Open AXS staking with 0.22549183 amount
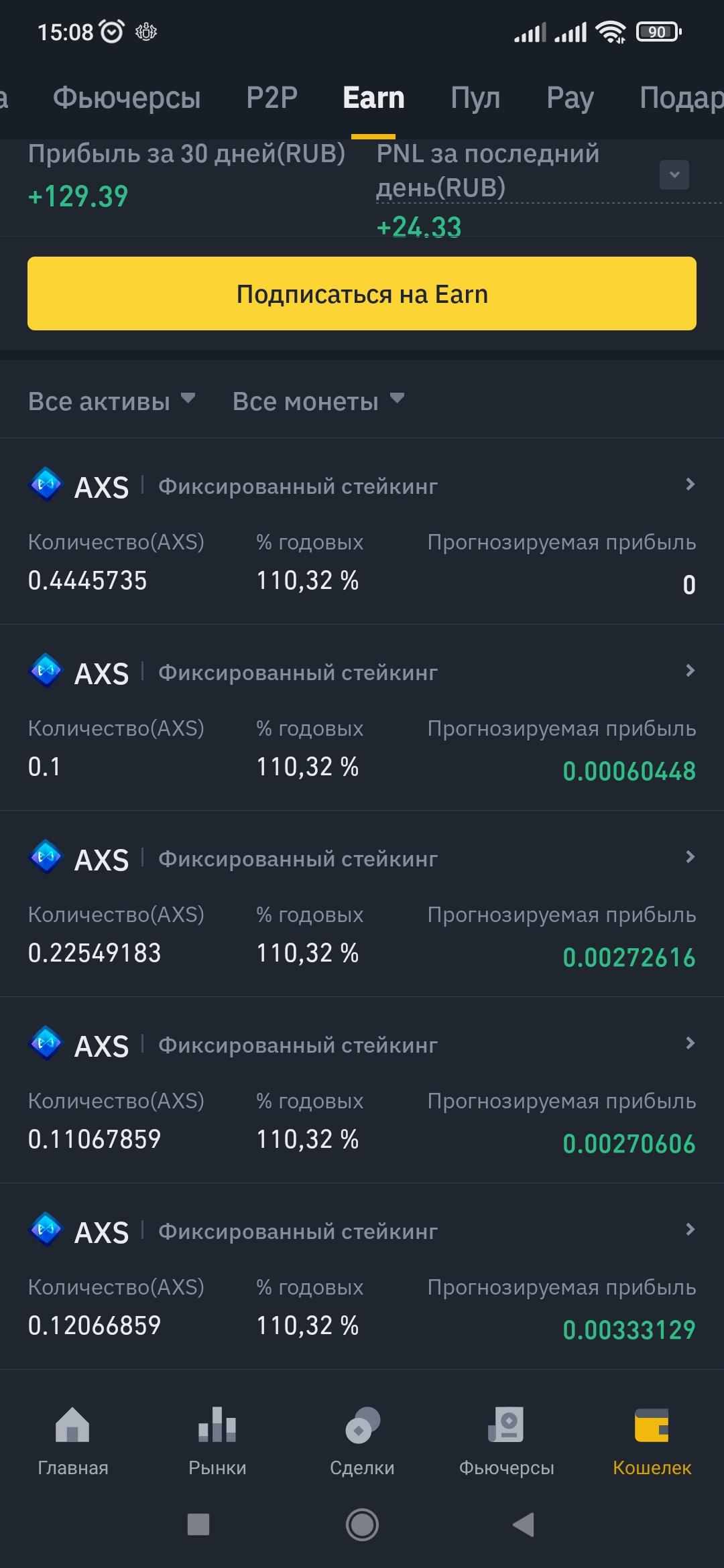 362,903
